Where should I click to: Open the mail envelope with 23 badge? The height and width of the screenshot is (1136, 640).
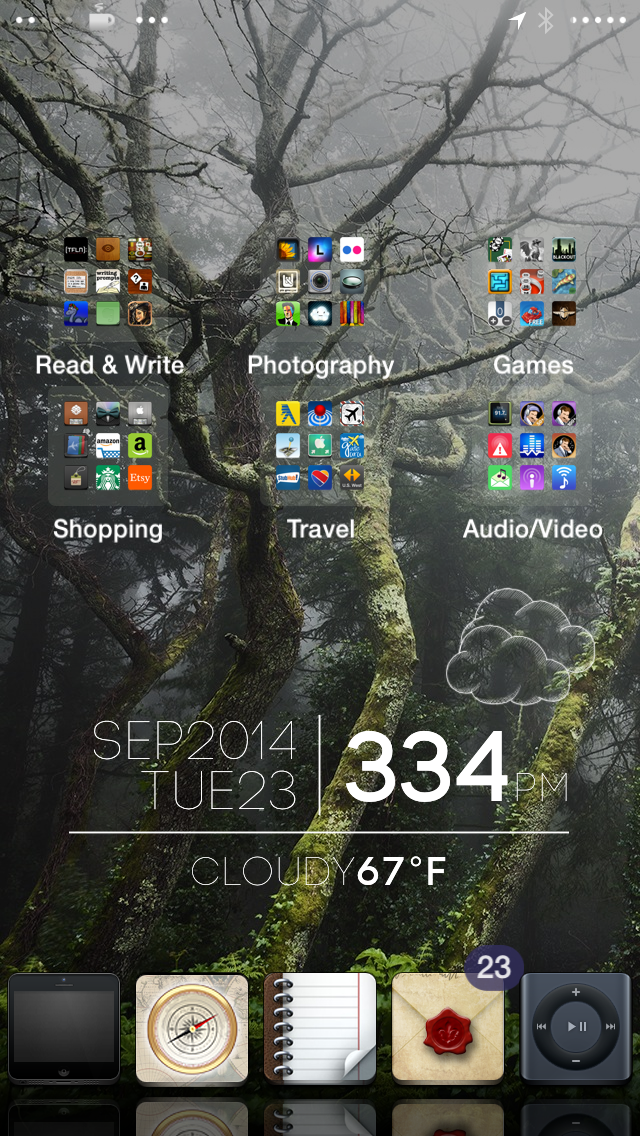click(447, 1028)
